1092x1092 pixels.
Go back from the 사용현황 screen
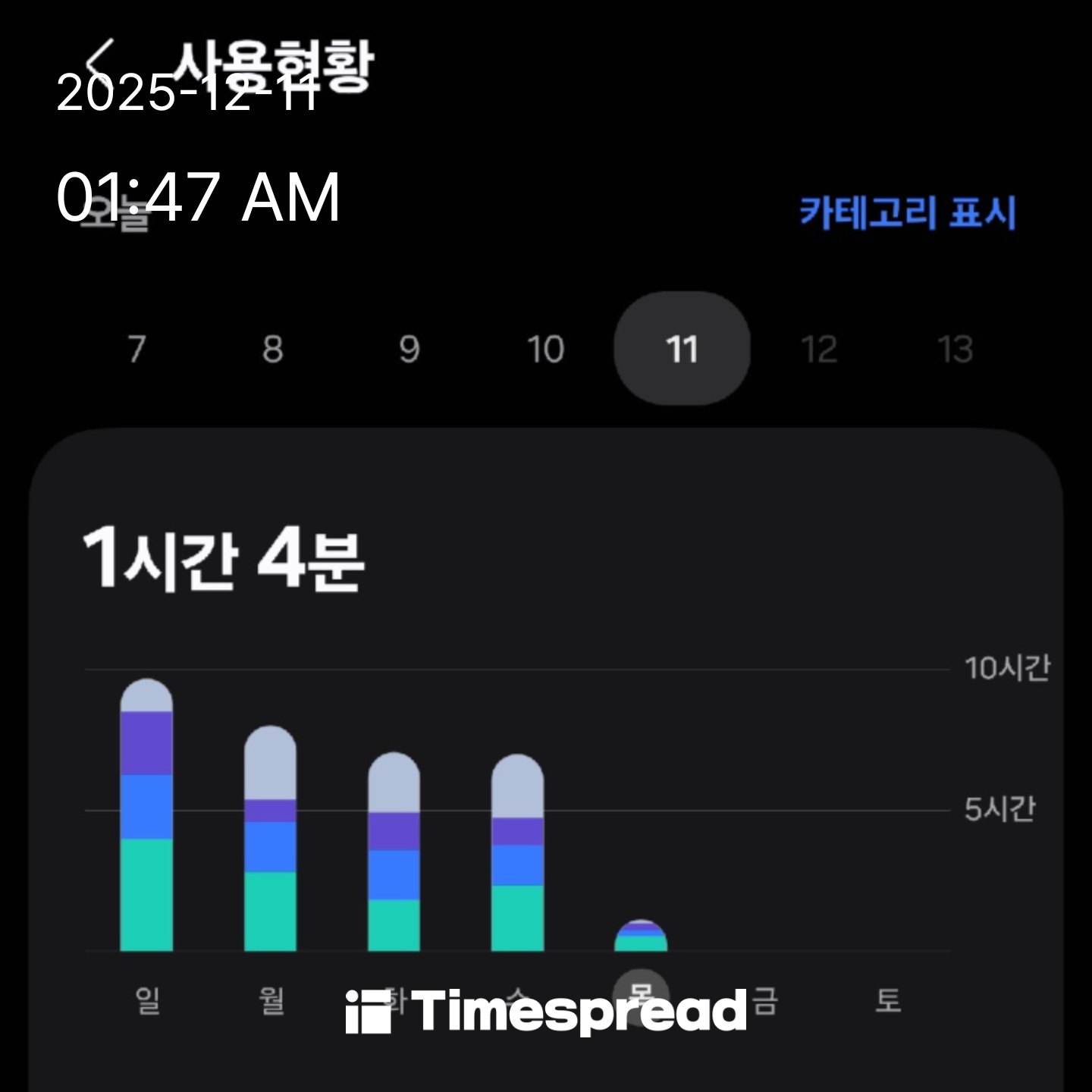101,61
